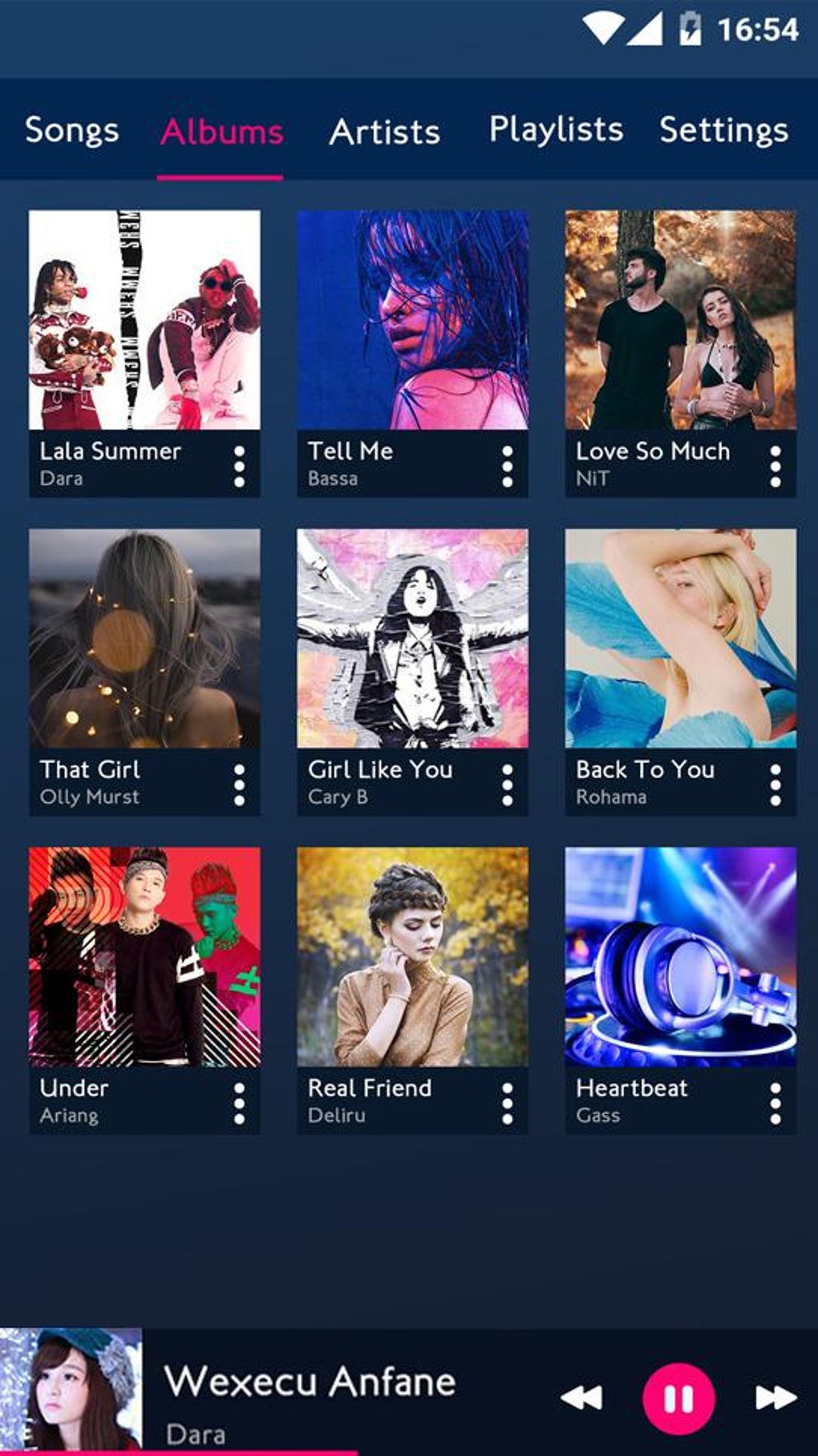
Task: Open options for the Lala Summer album
Action: pos(239,467)
